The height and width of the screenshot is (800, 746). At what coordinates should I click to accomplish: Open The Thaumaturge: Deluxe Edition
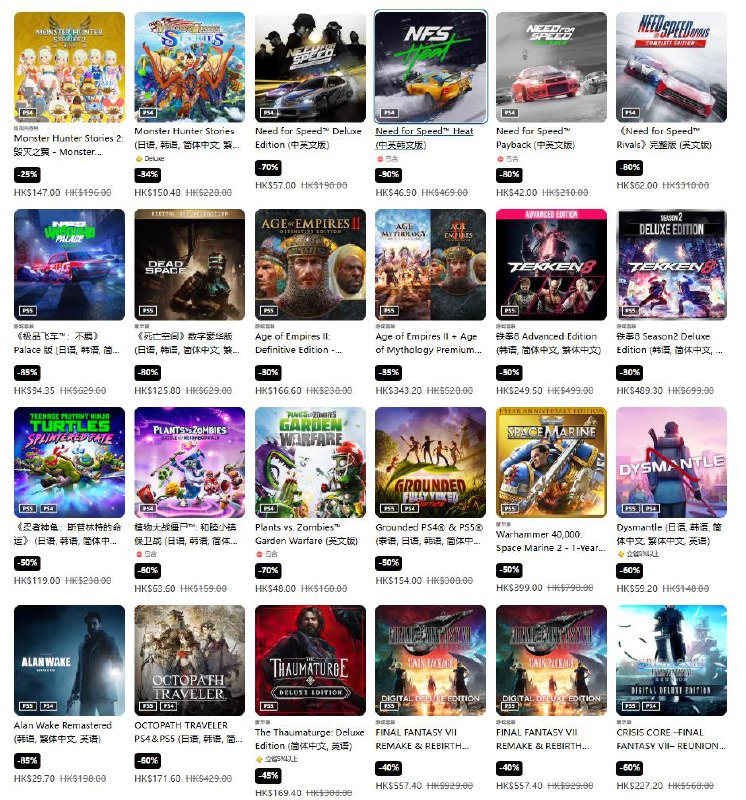point(309,659)
